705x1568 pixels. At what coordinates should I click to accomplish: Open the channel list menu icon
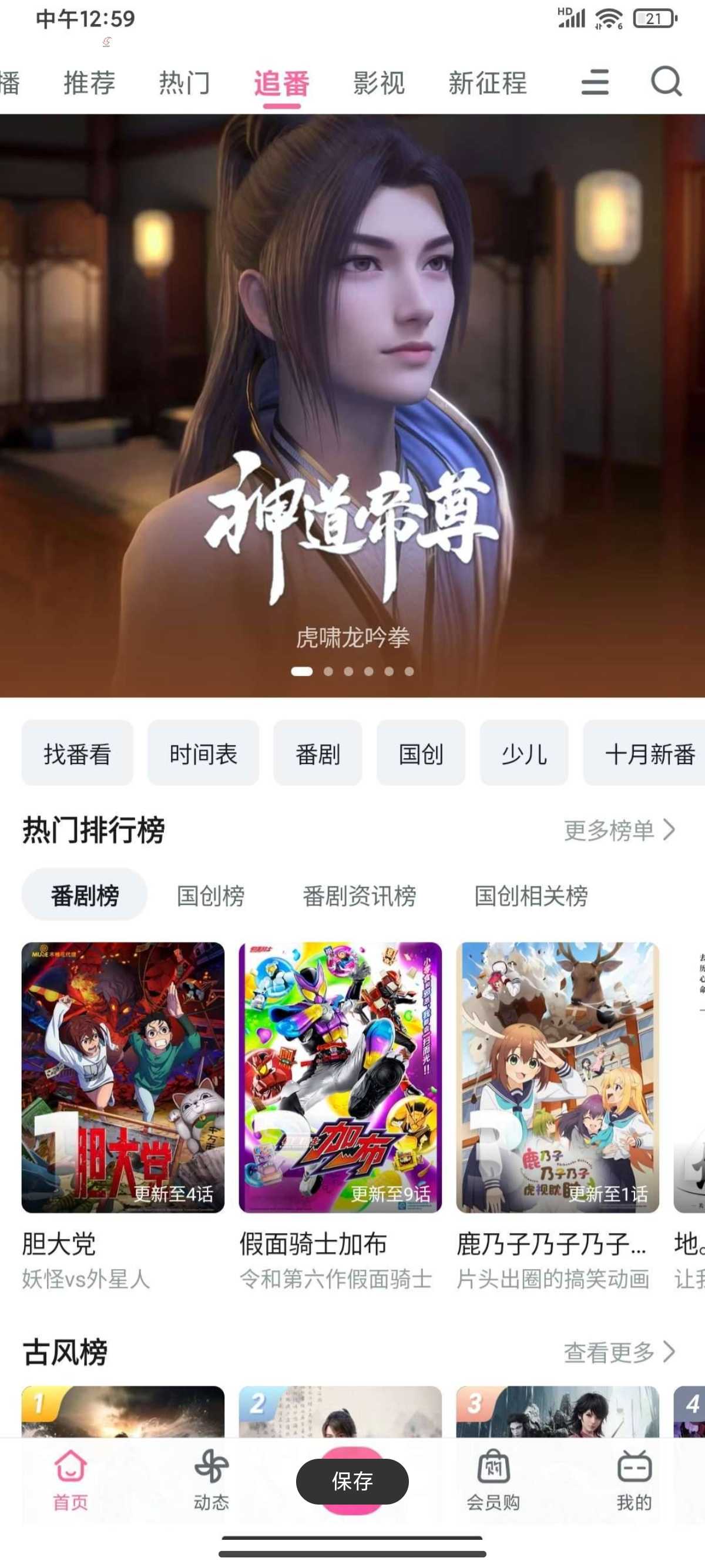(x=595, y=82)
